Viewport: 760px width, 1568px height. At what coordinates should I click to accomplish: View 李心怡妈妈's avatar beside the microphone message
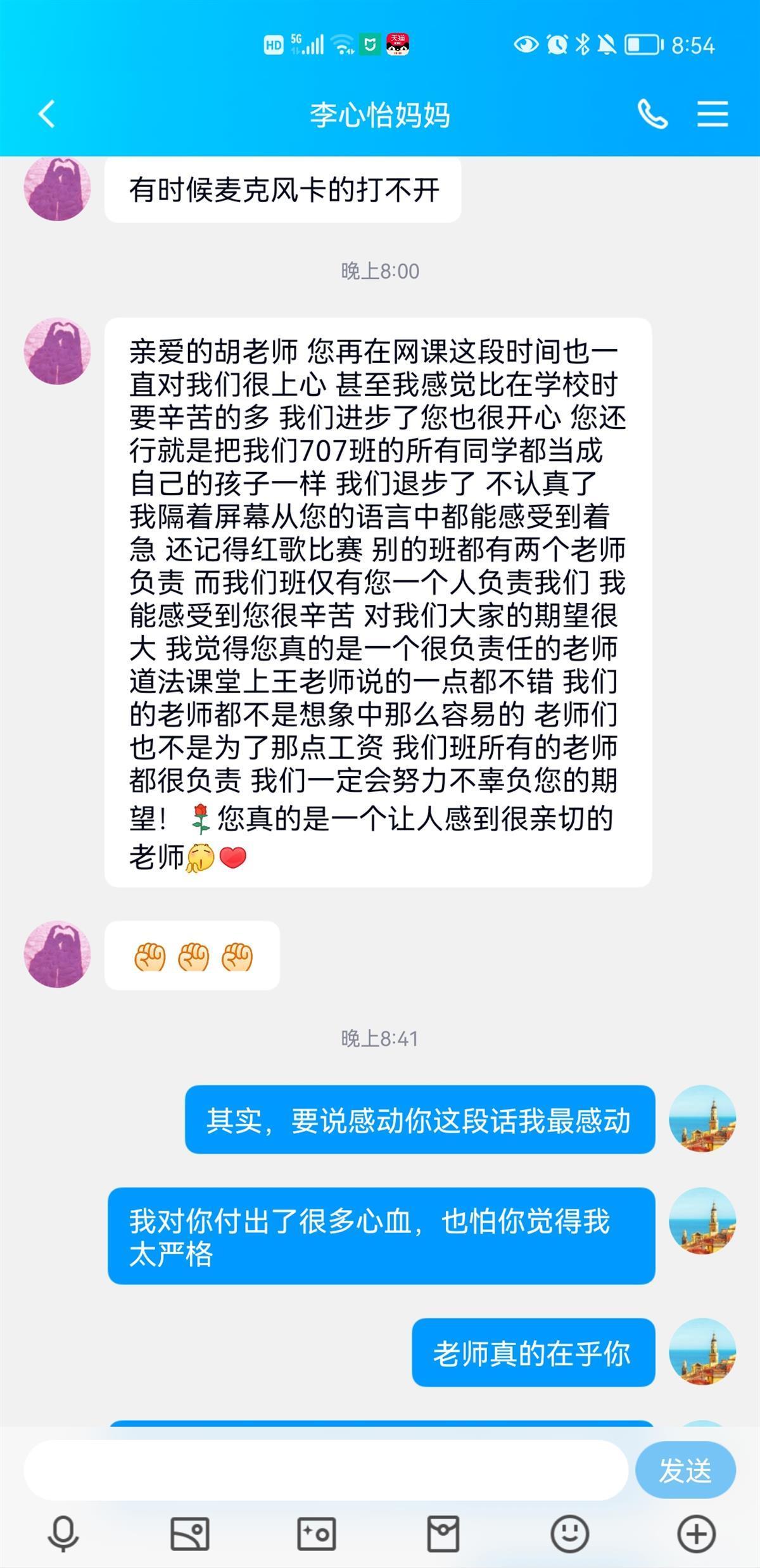point(58,189)
